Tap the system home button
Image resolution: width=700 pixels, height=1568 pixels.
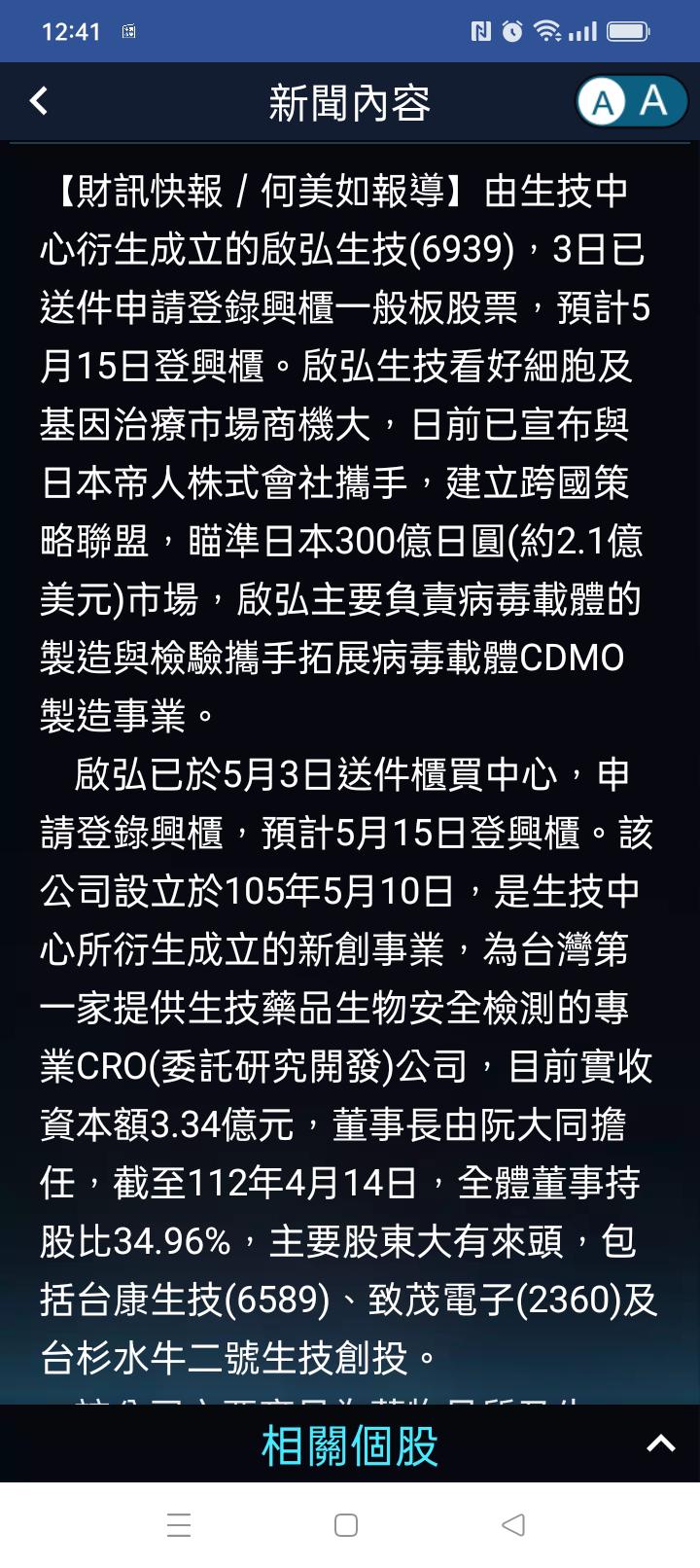click(346, 1525)
